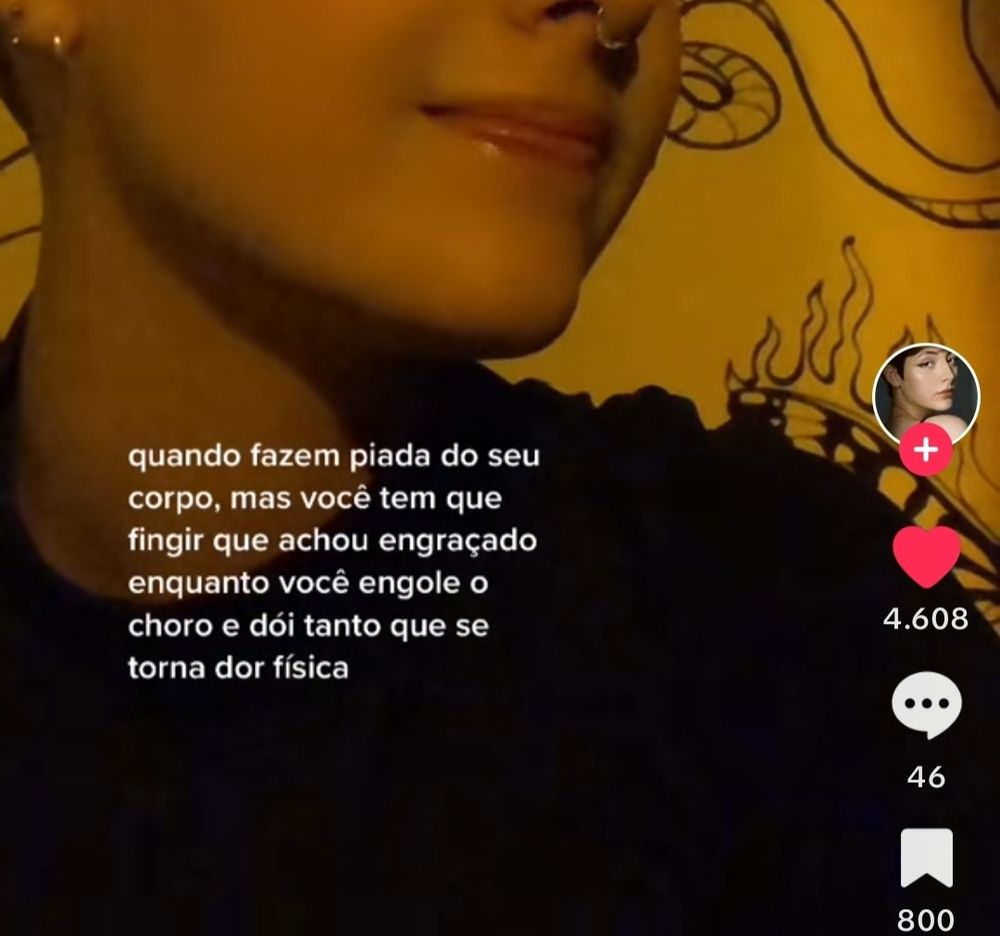
Task: Open the creator's profile picture
Action: pyautogui.click(x=926, y=395)
